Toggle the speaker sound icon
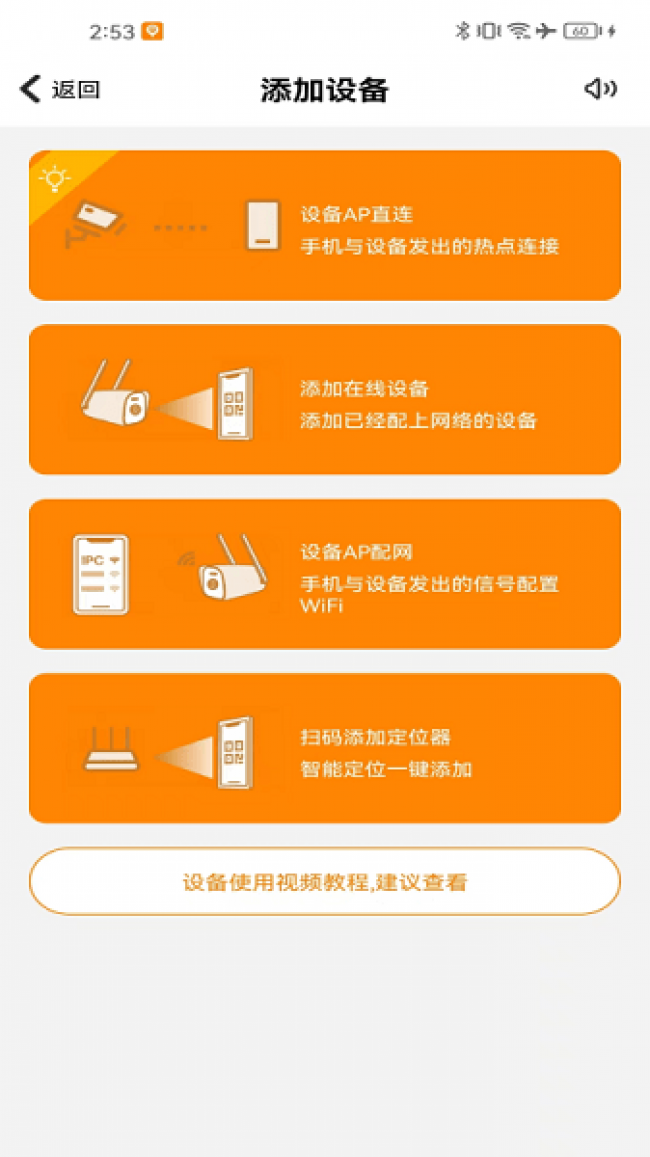 (x=600, y=89)
